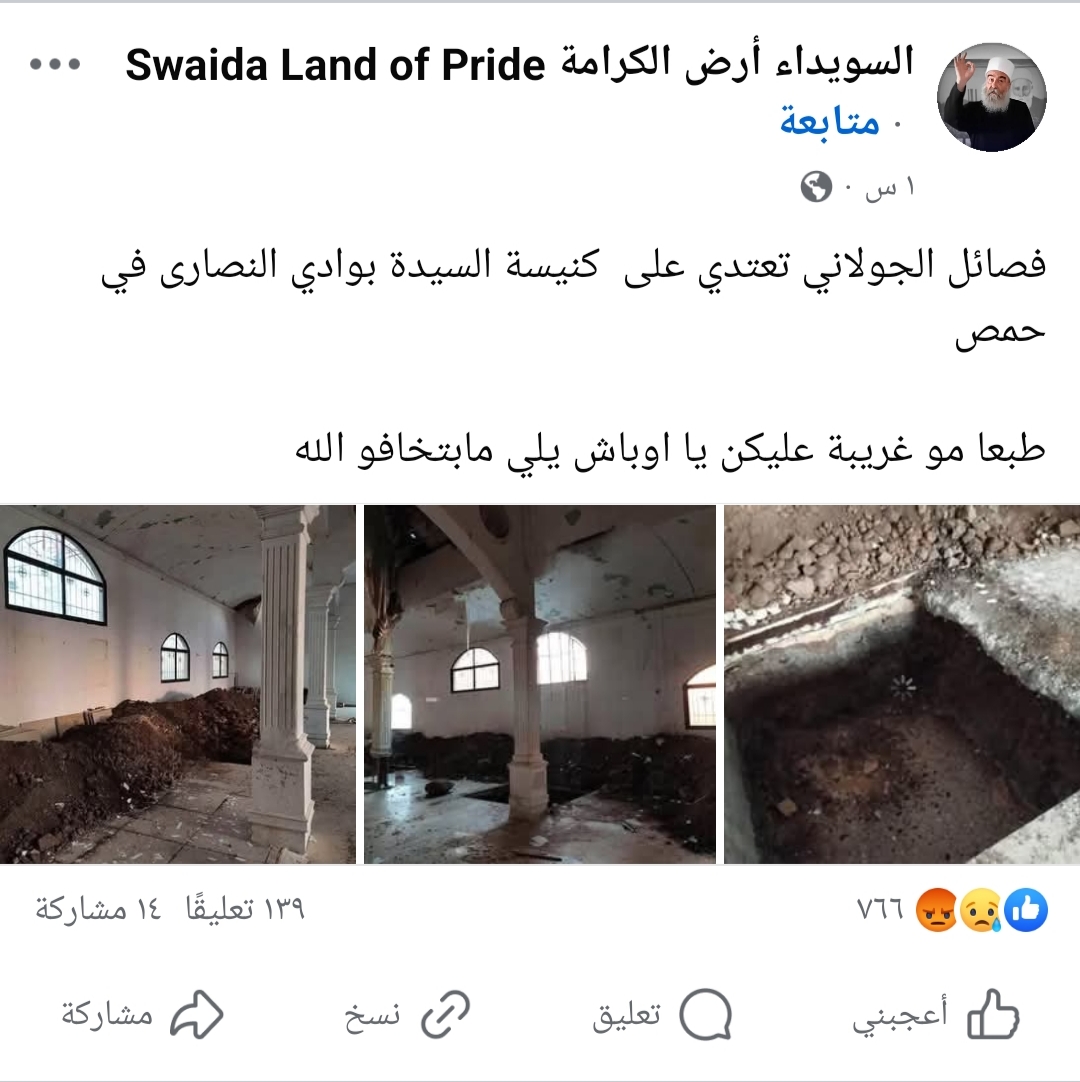Like the post with أعجبني
Screen dimensions: 1080x1082
point(937,1017)
